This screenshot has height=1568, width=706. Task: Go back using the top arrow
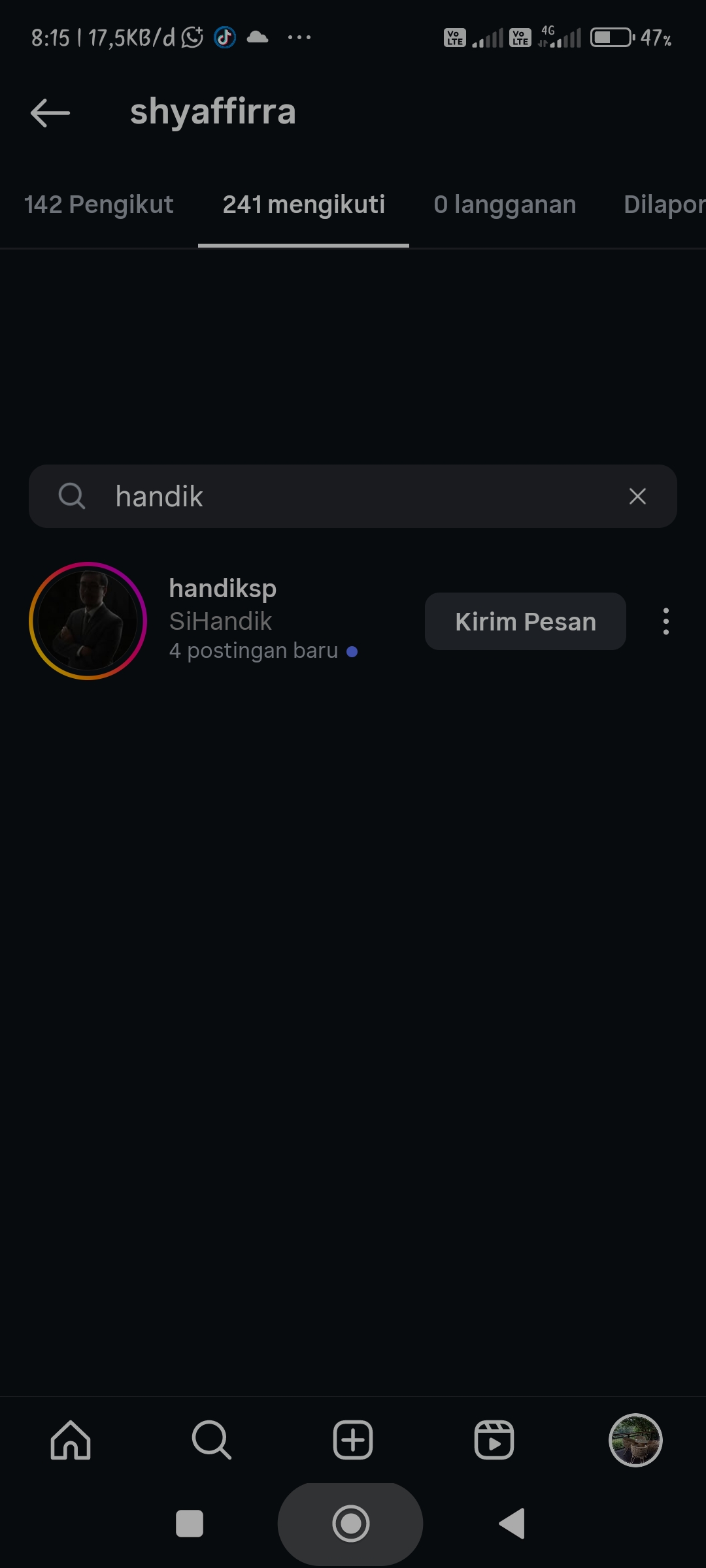pyautogui.click(x=50, y=112)
